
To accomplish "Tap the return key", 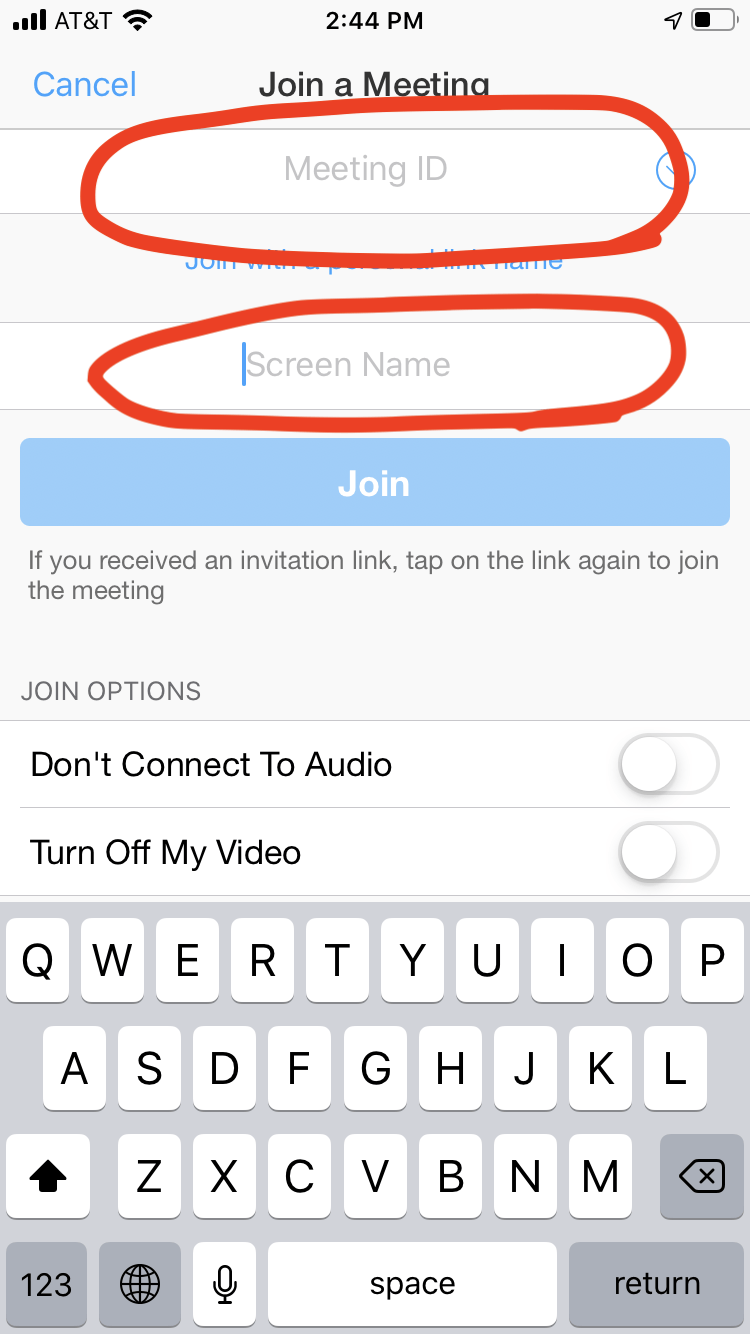I will pyautogui.click(x=656, y=1284).
